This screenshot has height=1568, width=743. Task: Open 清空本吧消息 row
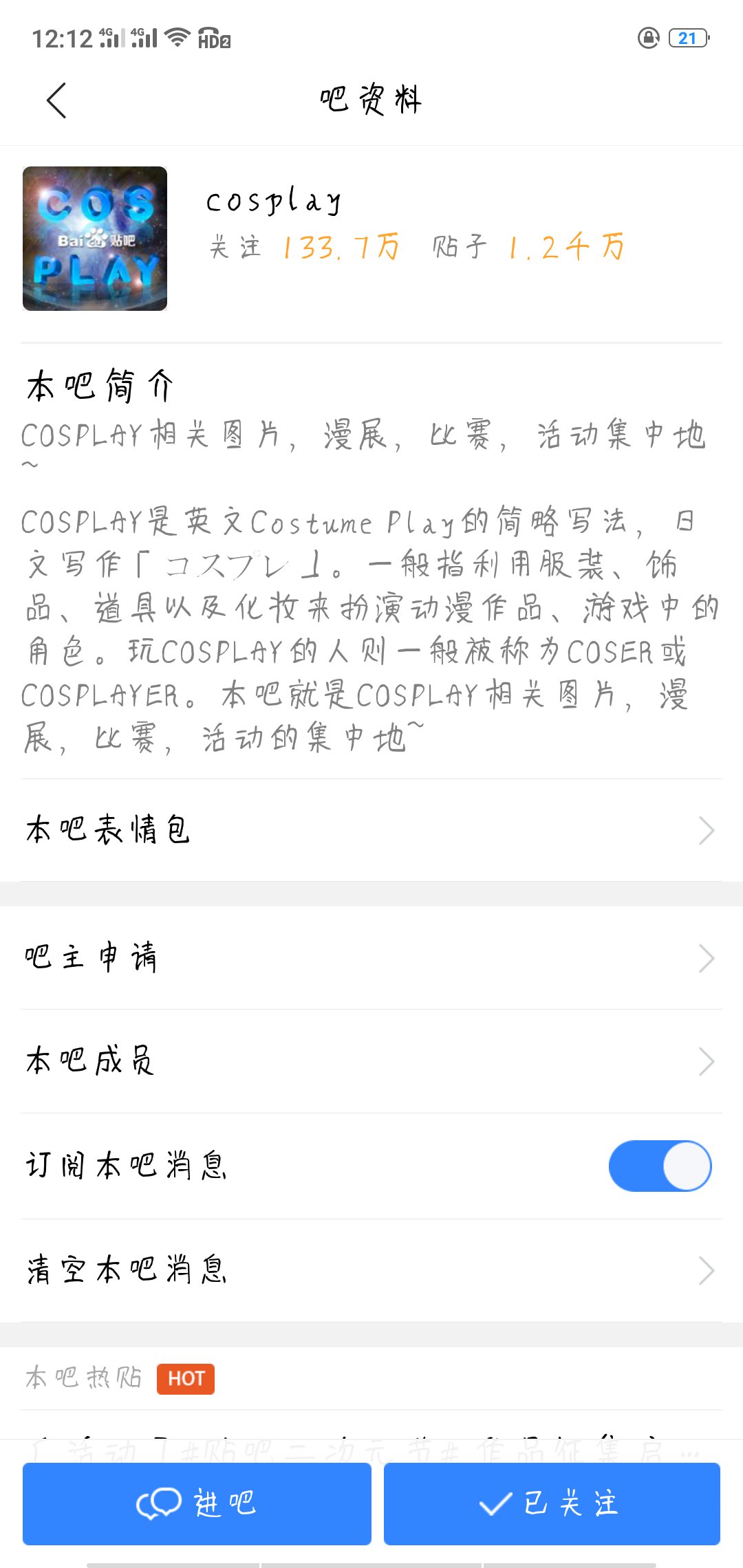pyautogui.click(x=371, y=1270)
